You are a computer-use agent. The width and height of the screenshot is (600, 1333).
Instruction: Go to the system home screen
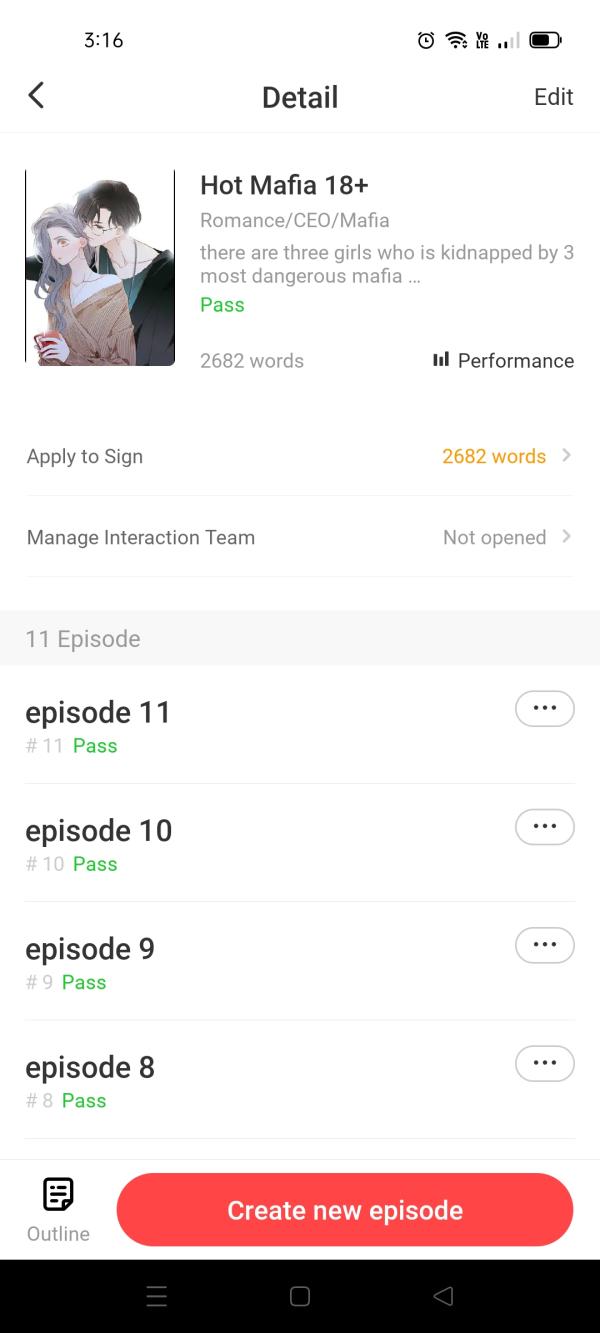[300, 1296]
